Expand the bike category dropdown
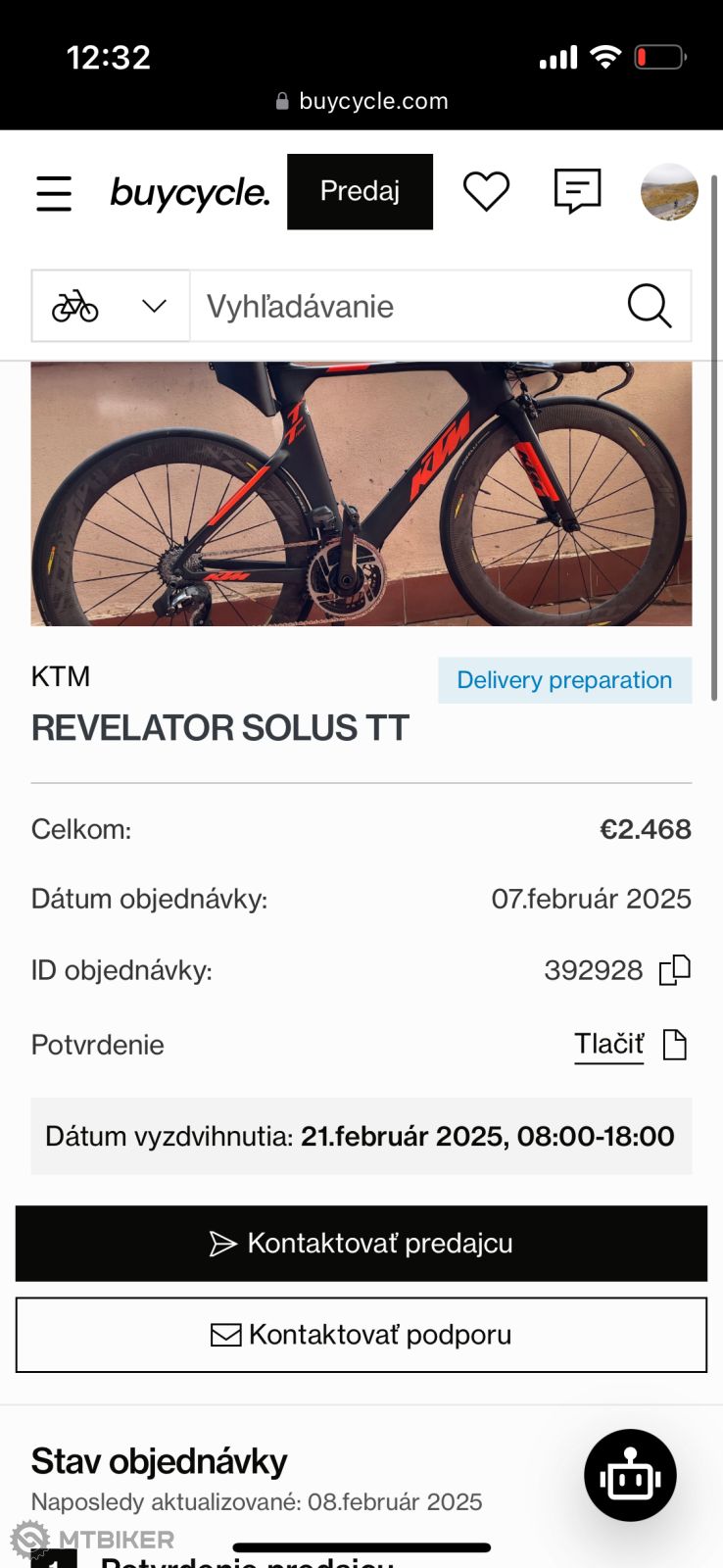 [111, 306]
